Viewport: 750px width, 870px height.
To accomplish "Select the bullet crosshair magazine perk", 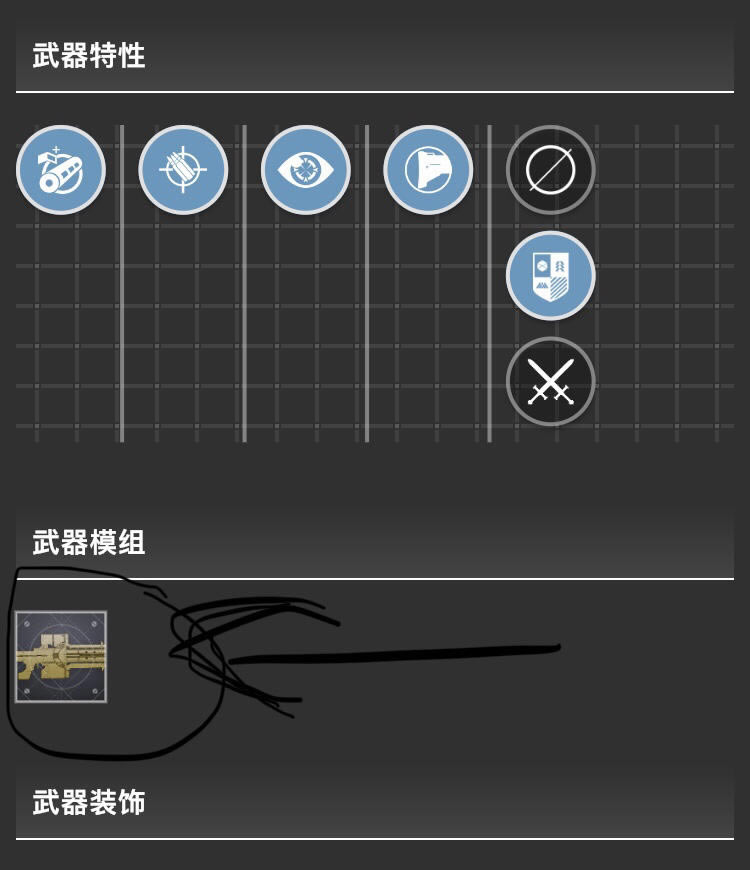I will (183, 170).
